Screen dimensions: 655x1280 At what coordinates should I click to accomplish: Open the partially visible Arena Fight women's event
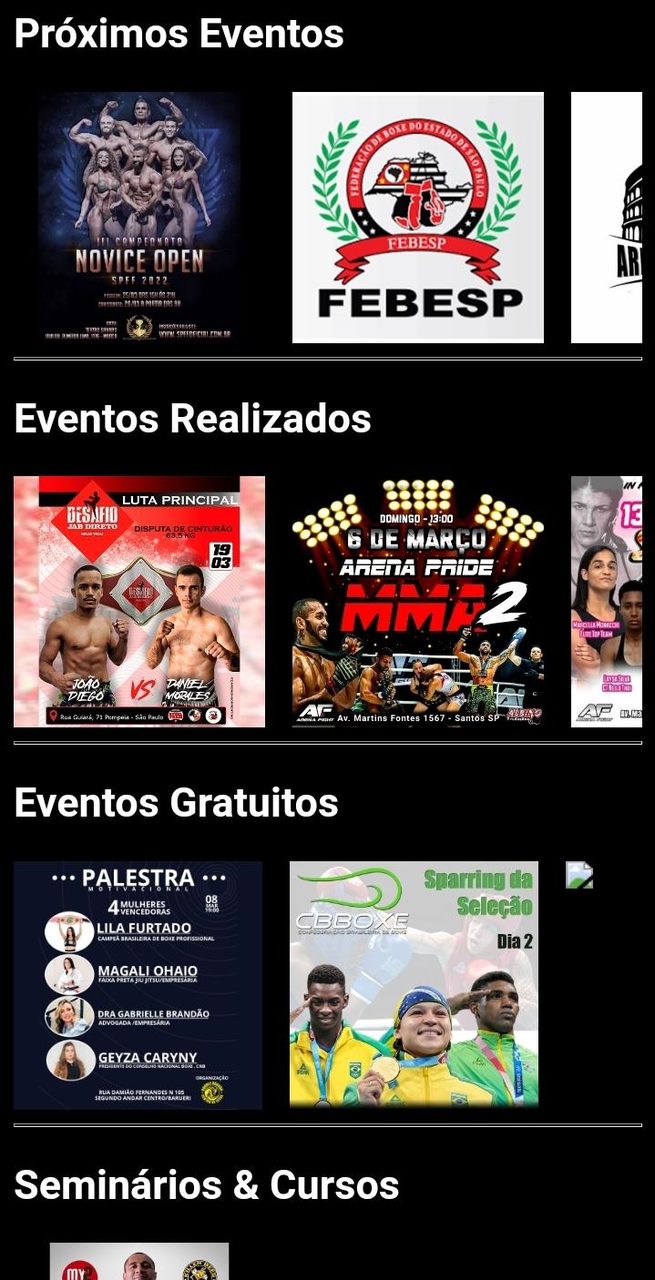pyautogui.click(x=607, y=601)
